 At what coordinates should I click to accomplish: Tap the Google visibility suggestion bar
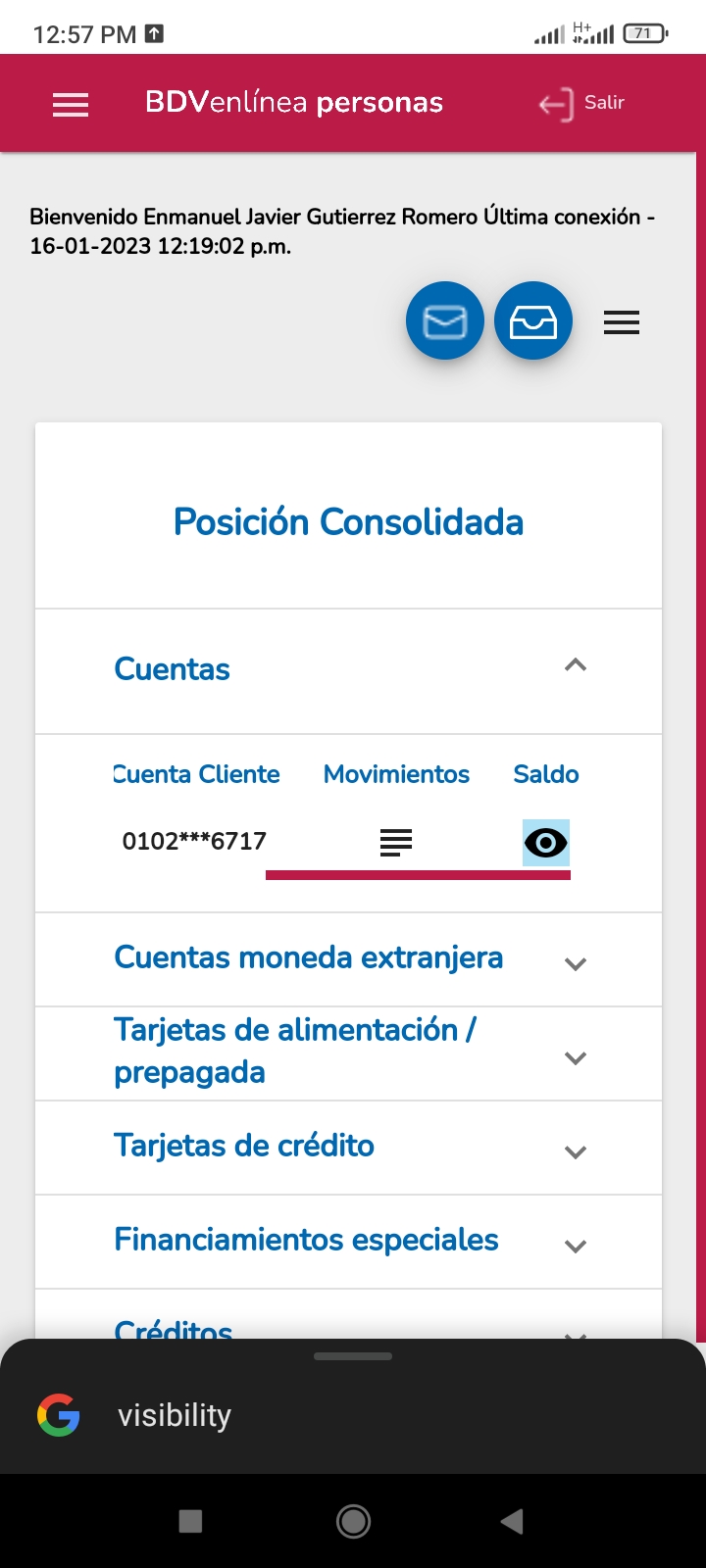353,1416
